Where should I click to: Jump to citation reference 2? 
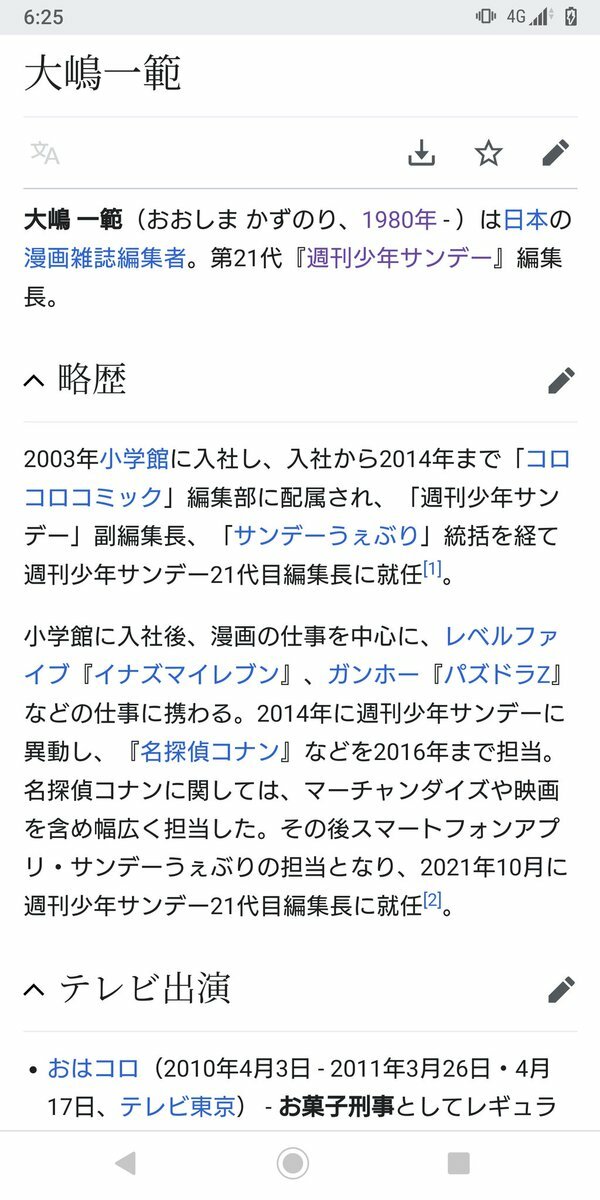pos(432,900)
